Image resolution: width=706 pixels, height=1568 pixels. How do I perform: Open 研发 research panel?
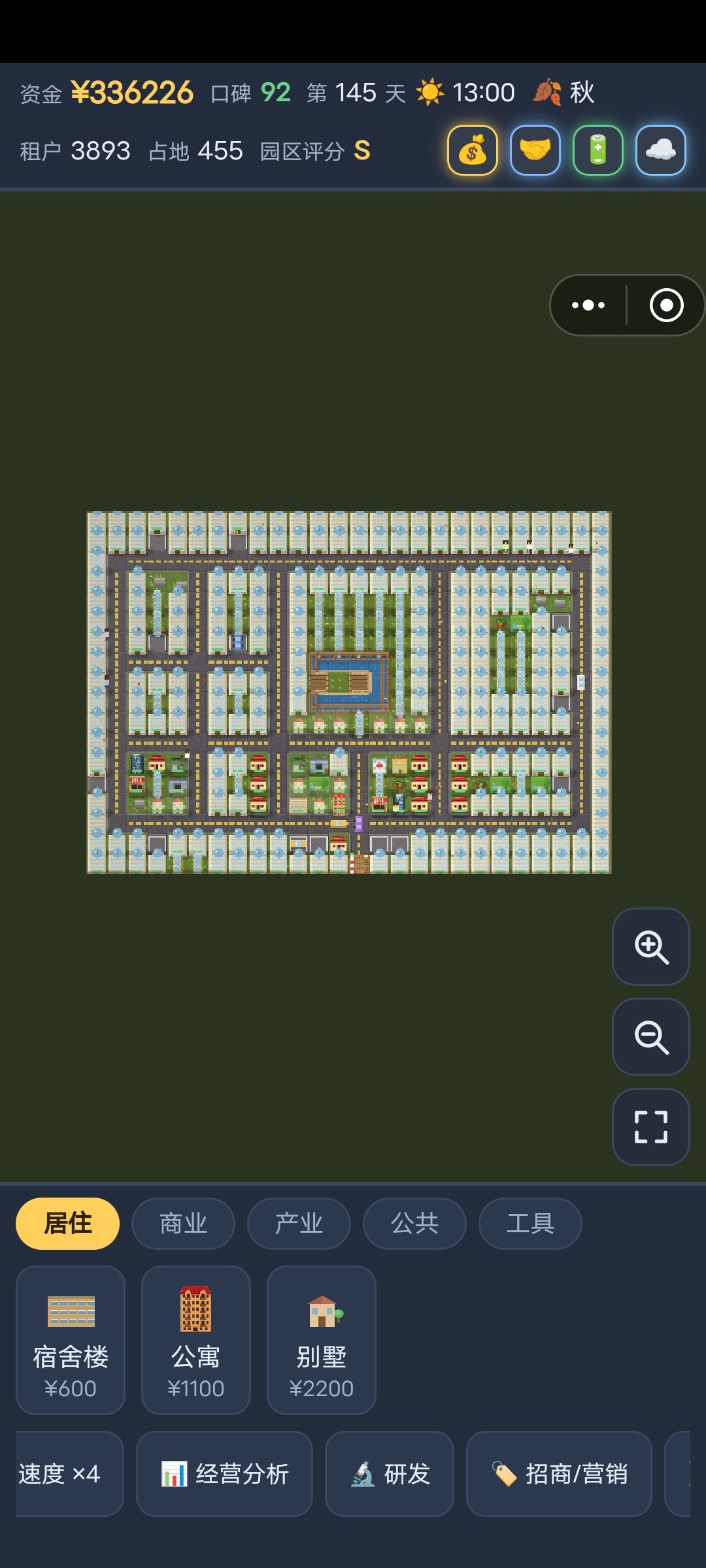(390, 1473)
